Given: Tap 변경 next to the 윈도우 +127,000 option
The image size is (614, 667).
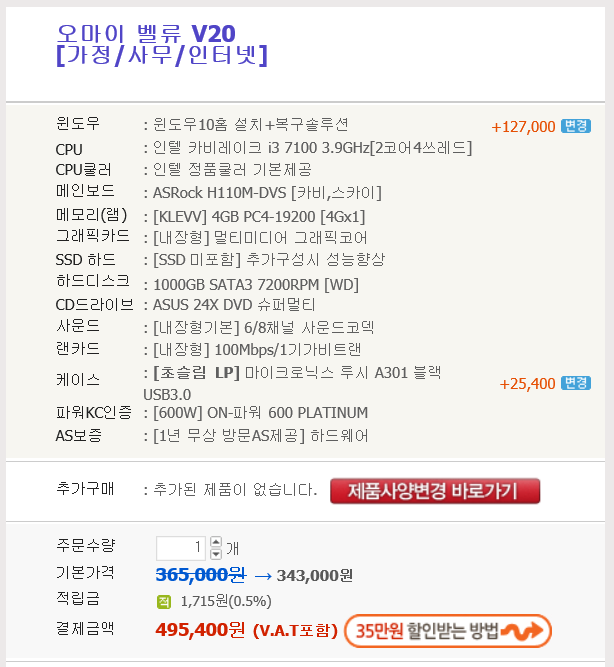Looking at the screenshot, I should (575, 126).
